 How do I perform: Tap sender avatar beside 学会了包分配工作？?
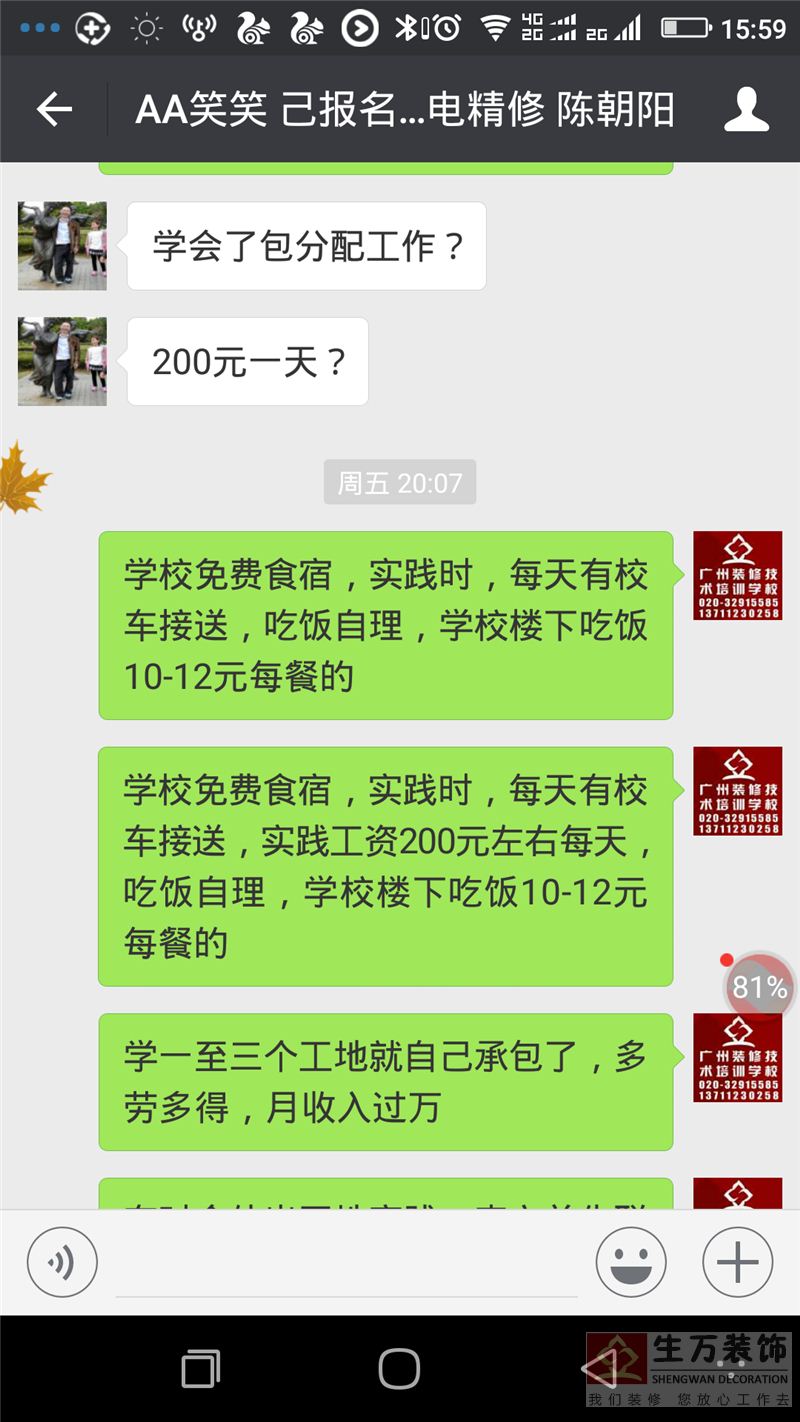pyautogui.click(x=62, y=246)
